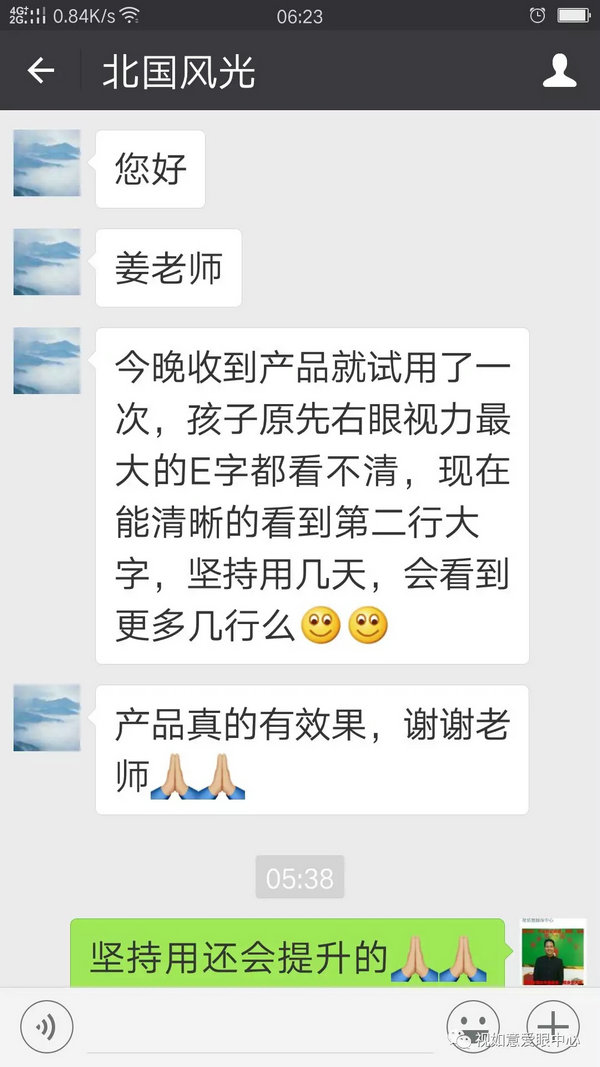600x1067 pixels.
Task: Focus the message text field
Action: [258, 1027]
